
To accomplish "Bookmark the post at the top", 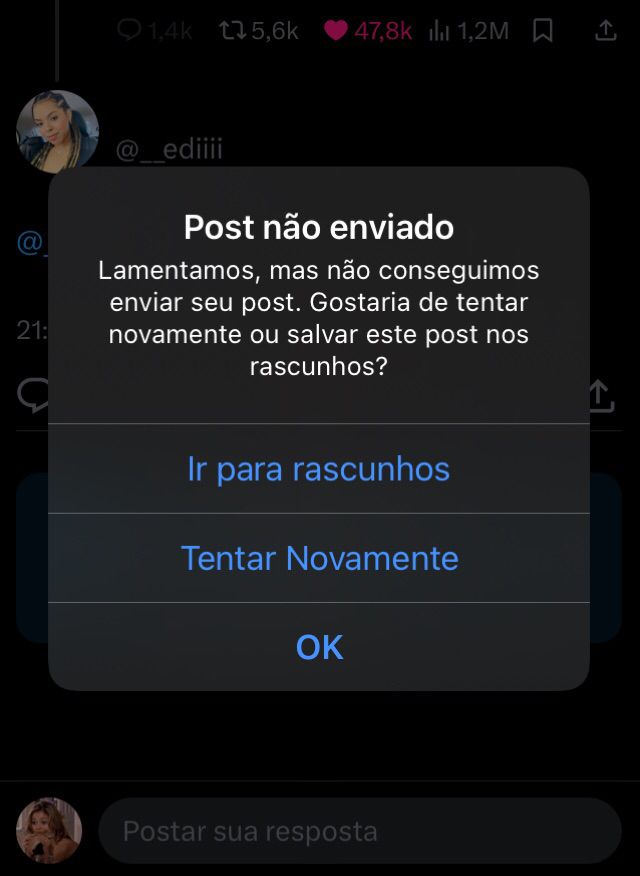I will 543,31.
